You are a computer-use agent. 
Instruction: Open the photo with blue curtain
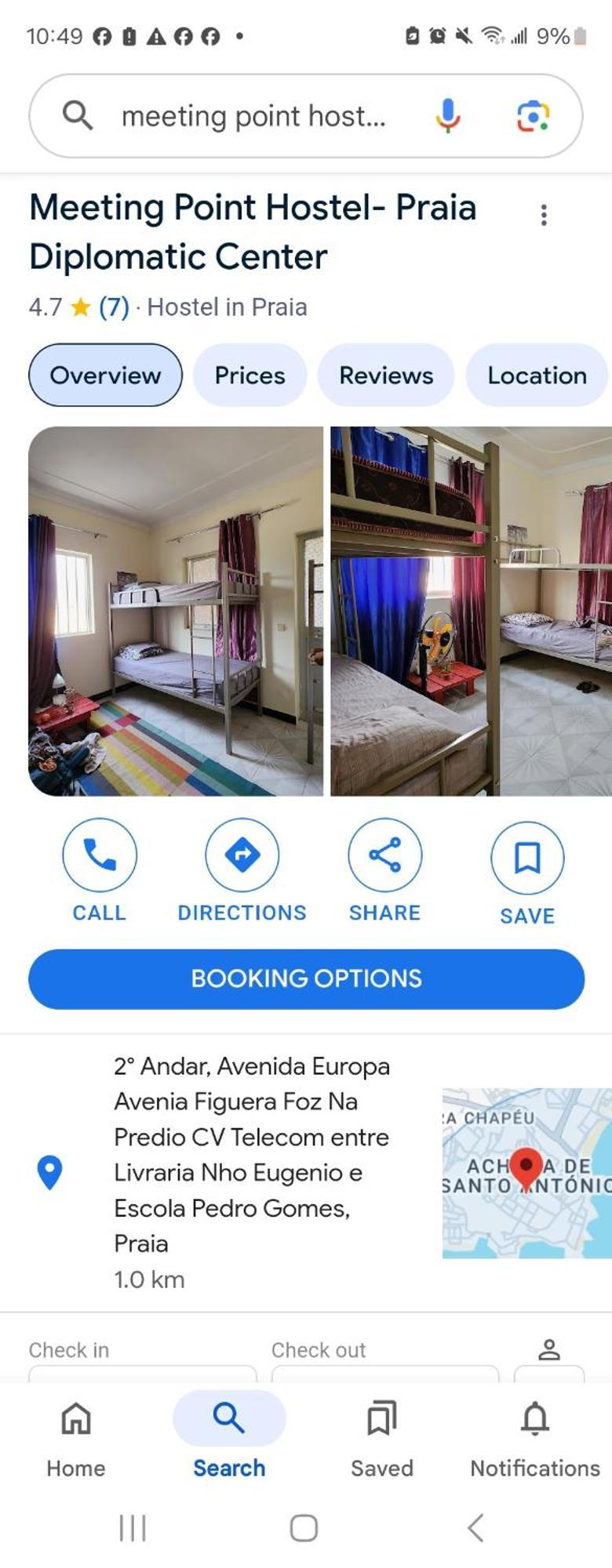[471, 611]
